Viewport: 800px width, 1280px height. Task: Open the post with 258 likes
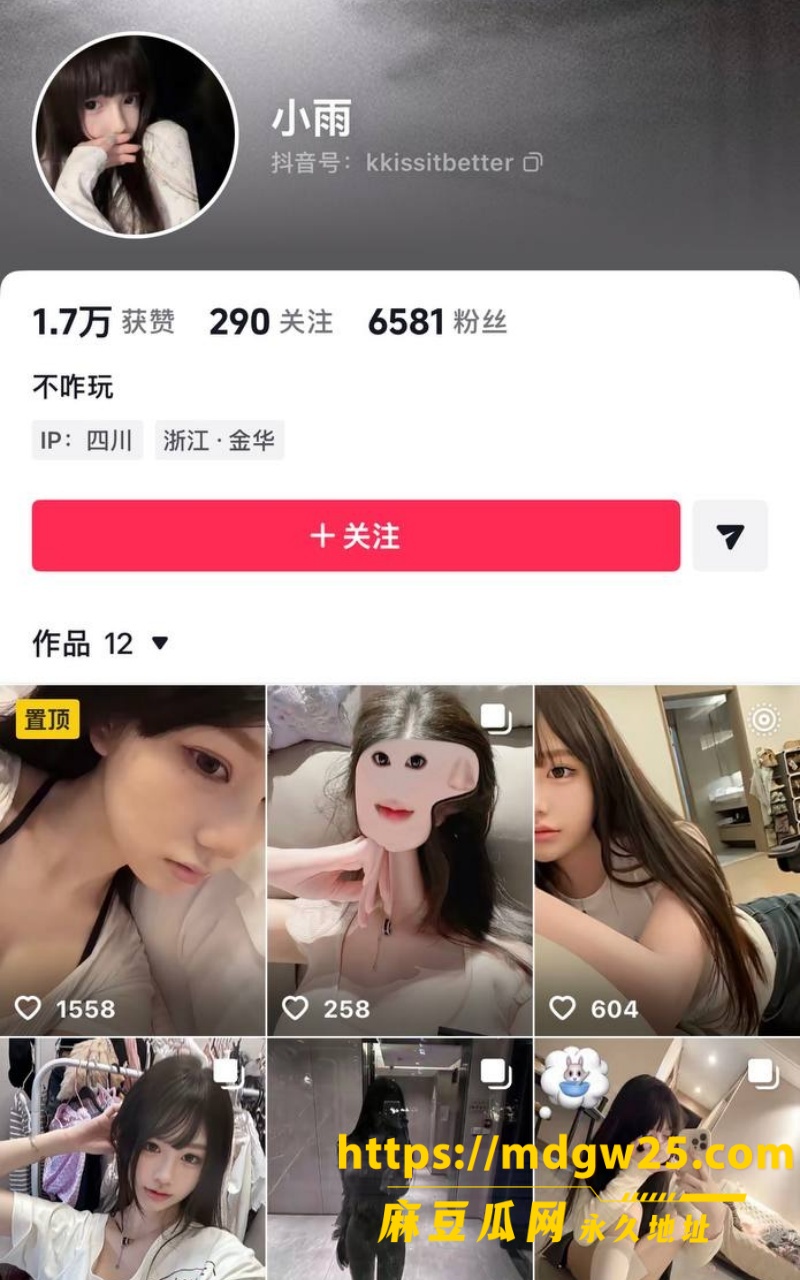(400, 860)
